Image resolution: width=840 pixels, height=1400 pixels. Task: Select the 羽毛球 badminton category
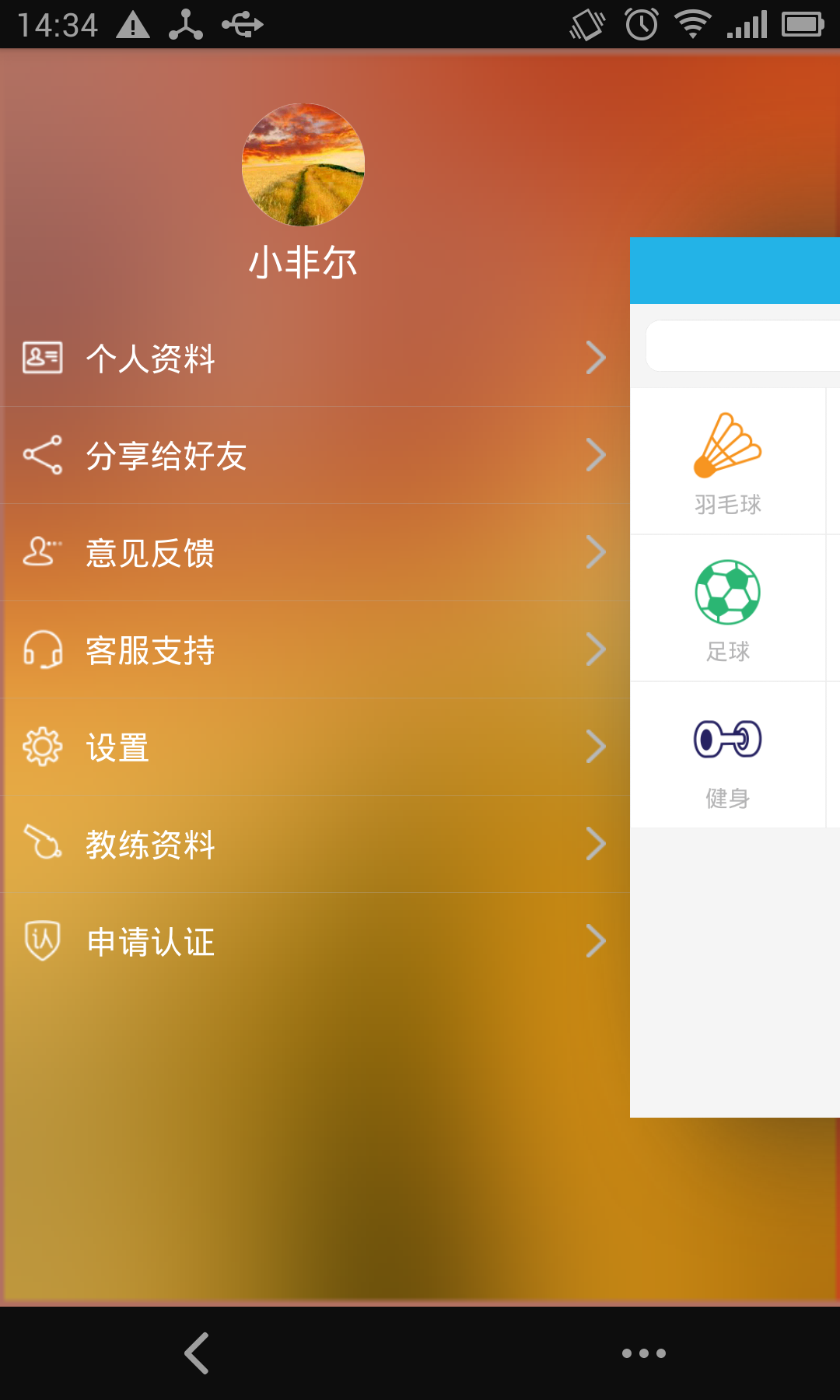[728, 462]
